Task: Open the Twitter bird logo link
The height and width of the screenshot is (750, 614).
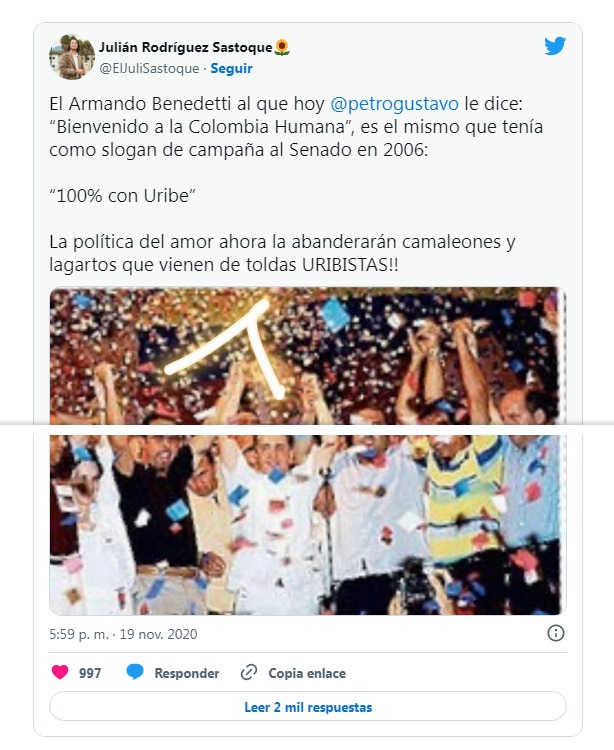Action: (x=555, y=46)
